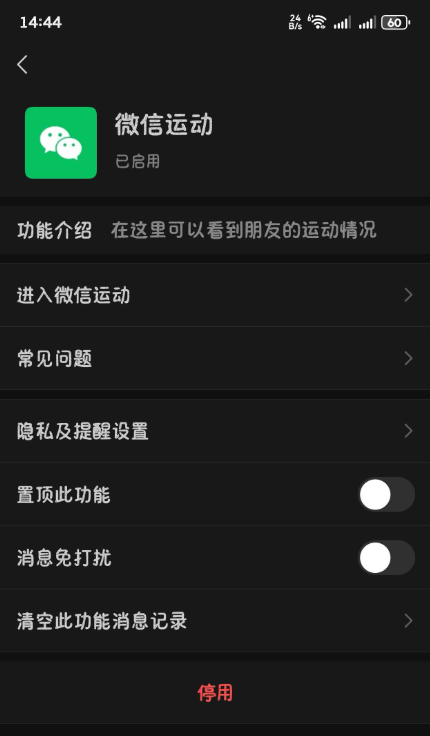
Task: Tap 清空此功能消息记录
Action: click(x=215, y=621)
